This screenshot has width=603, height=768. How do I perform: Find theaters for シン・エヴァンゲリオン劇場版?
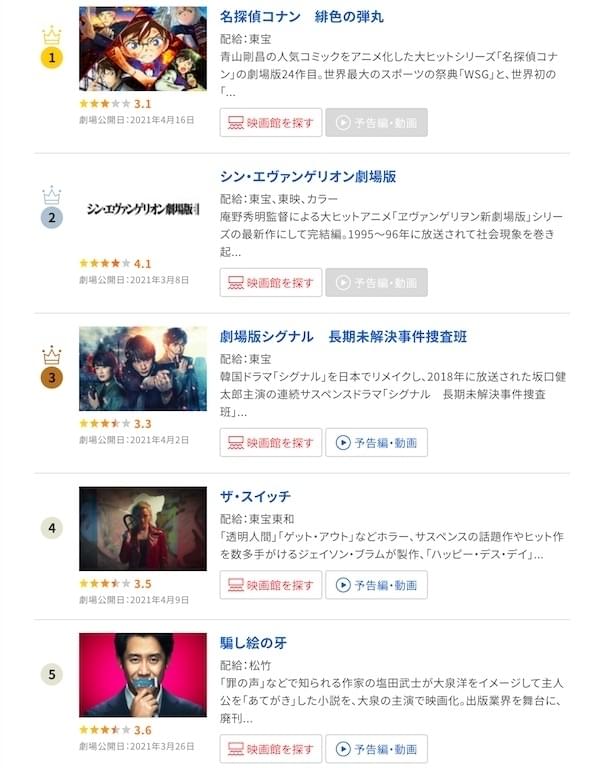click(x=271, y=282)
